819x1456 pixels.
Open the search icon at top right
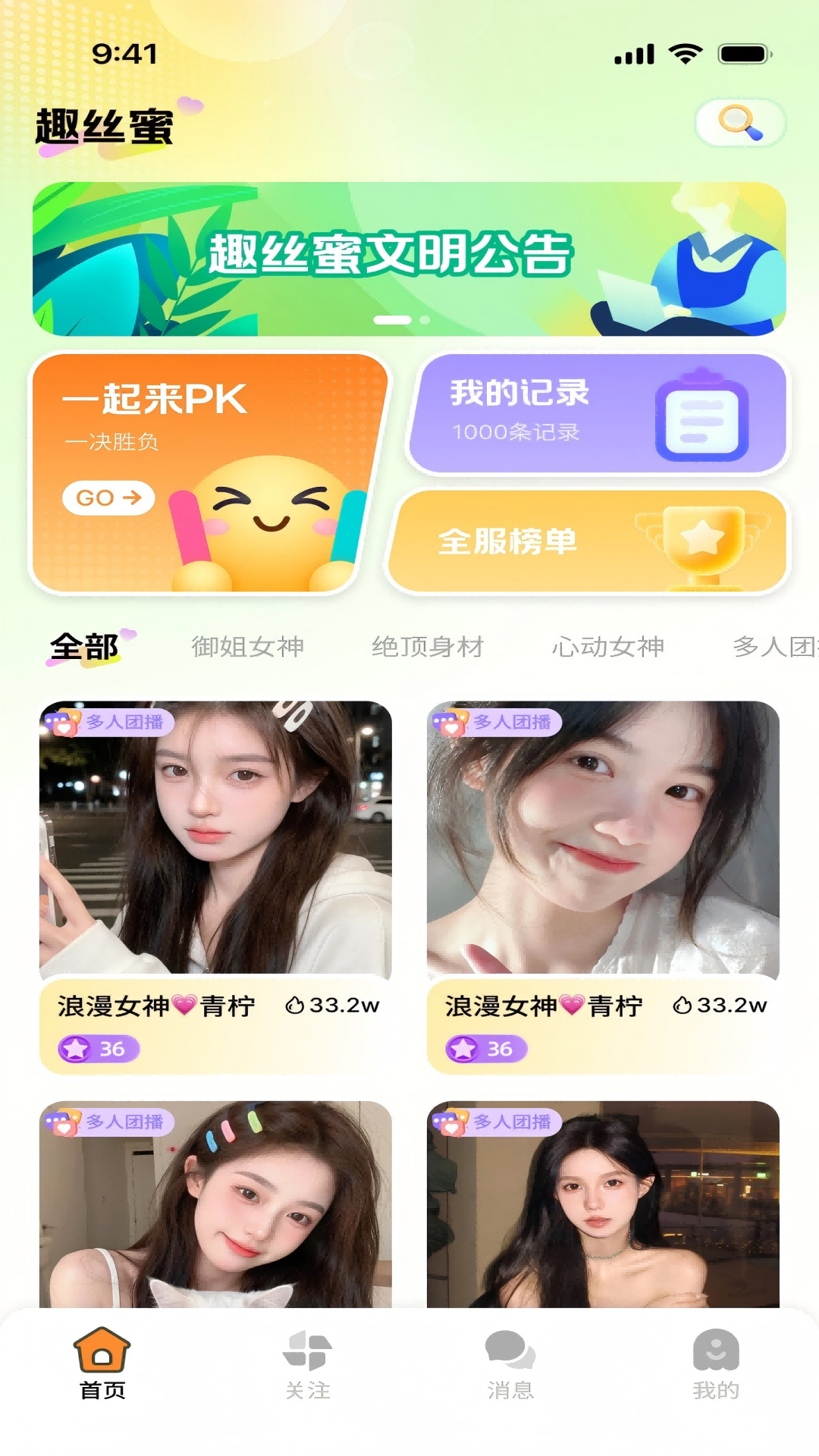tap(741, 121)
